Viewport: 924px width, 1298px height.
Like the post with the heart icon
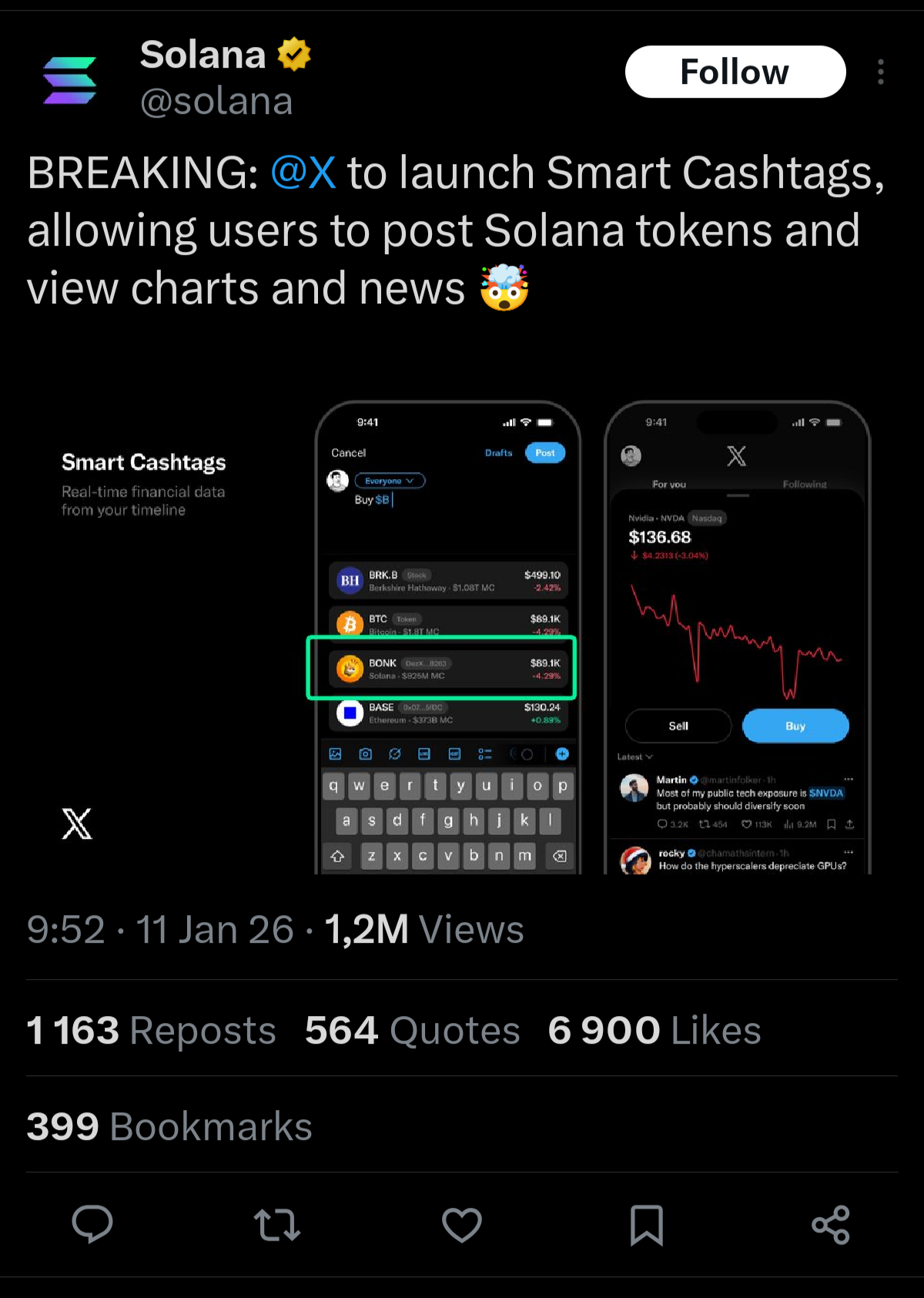[x=462, y=1224]
